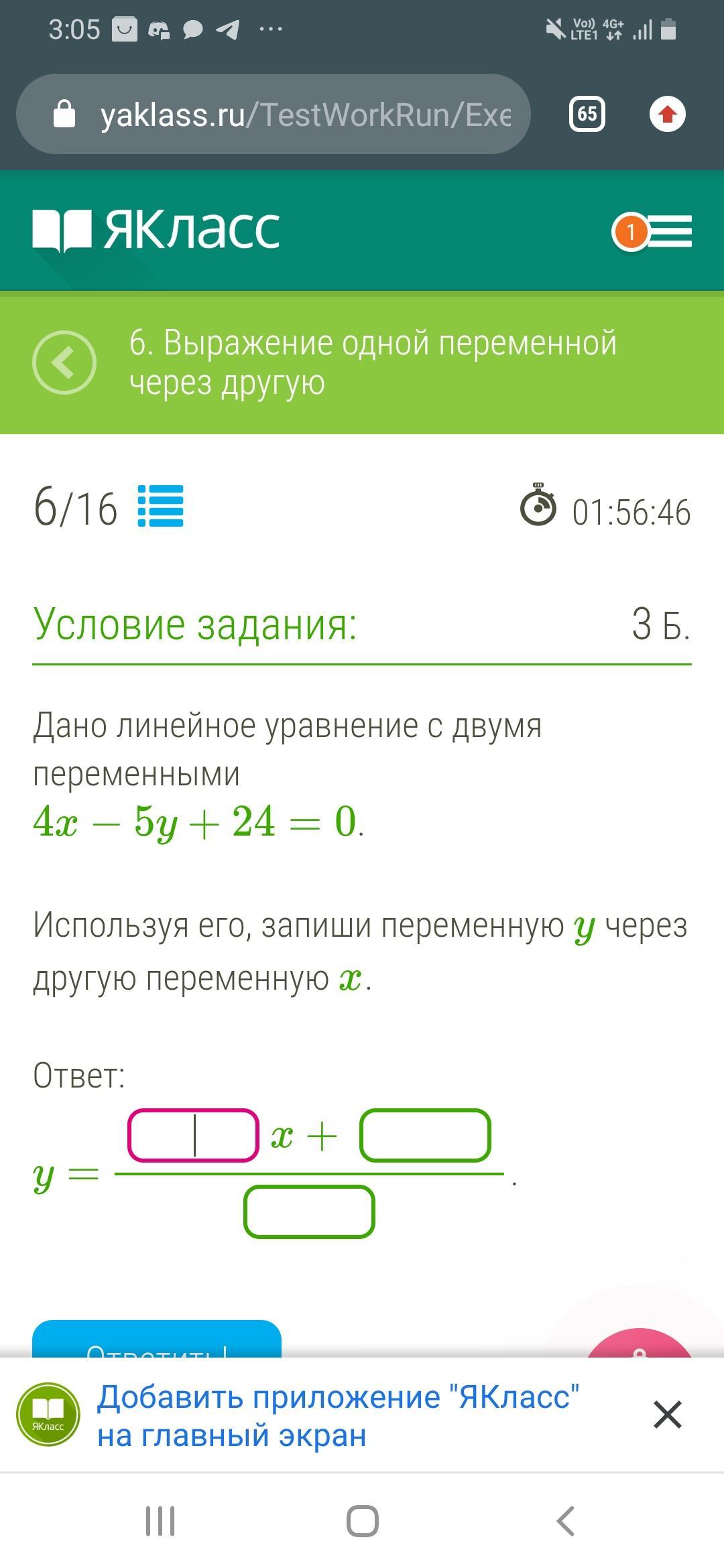Tap the ЯКласс logo to go home
The image size is (724, 1568).
point(156,230)
